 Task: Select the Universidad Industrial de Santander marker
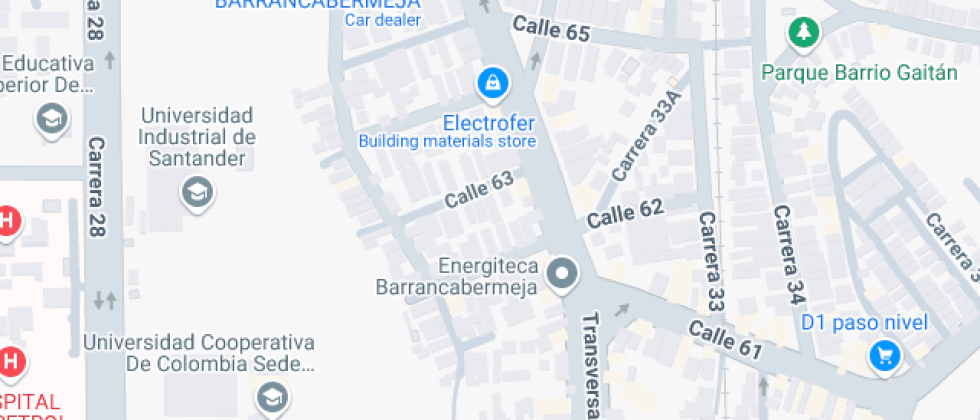pos(198,192)
